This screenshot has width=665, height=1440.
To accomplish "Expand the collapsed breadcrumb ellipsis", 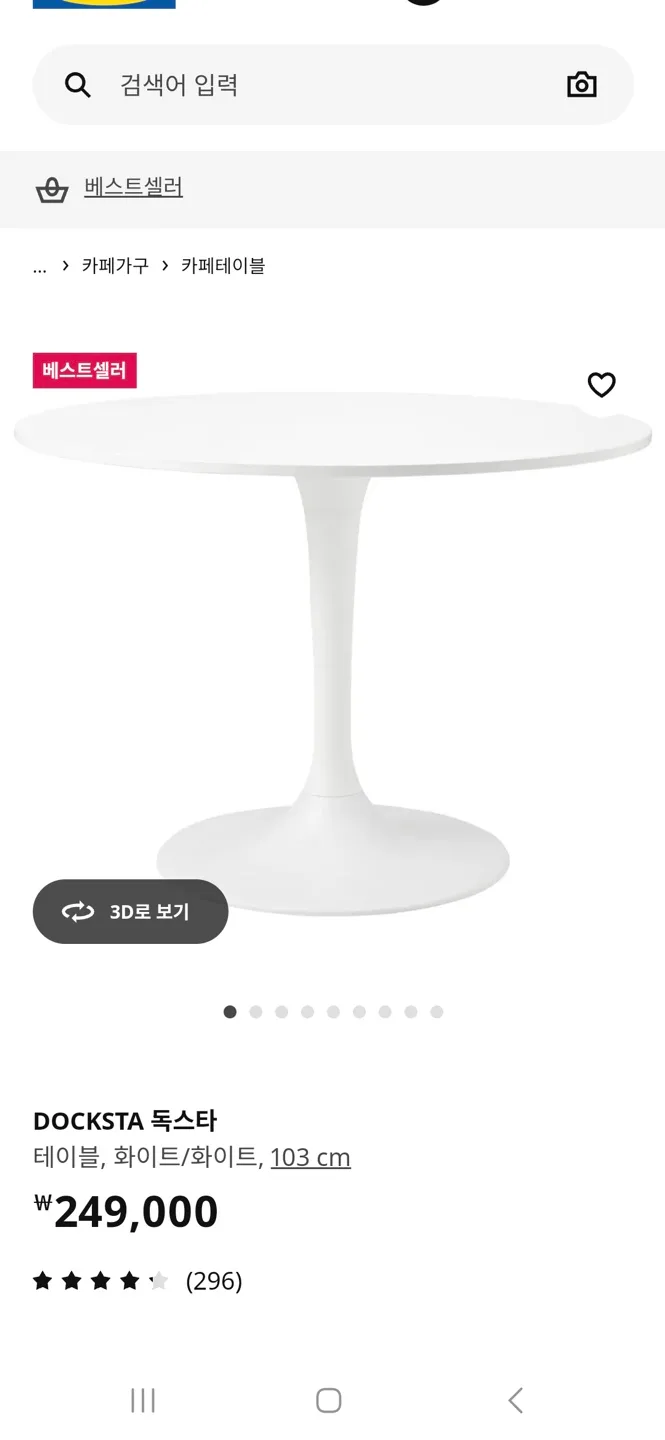I will [x=40, y=267].
